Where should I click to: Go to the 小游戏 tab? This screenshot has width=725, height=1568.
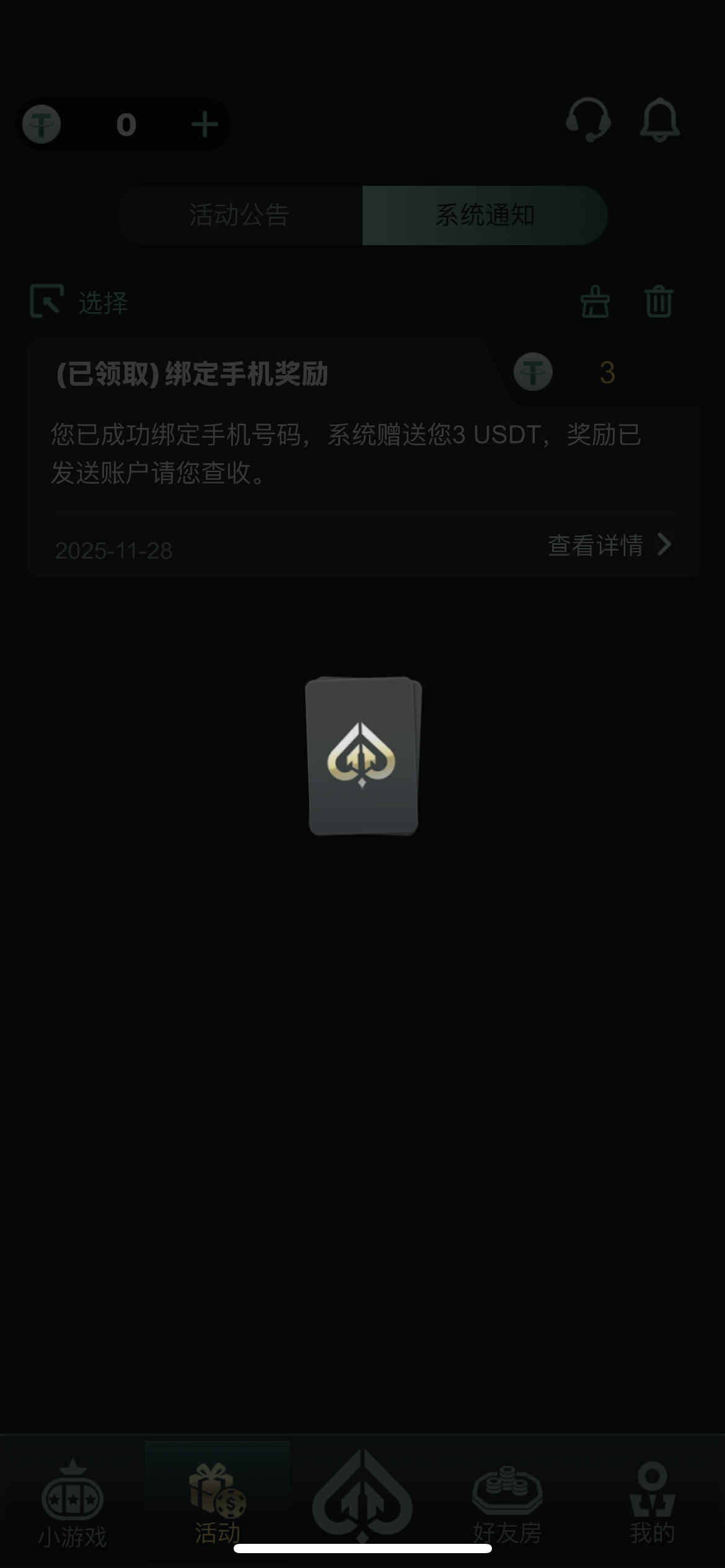point(72,1505)
